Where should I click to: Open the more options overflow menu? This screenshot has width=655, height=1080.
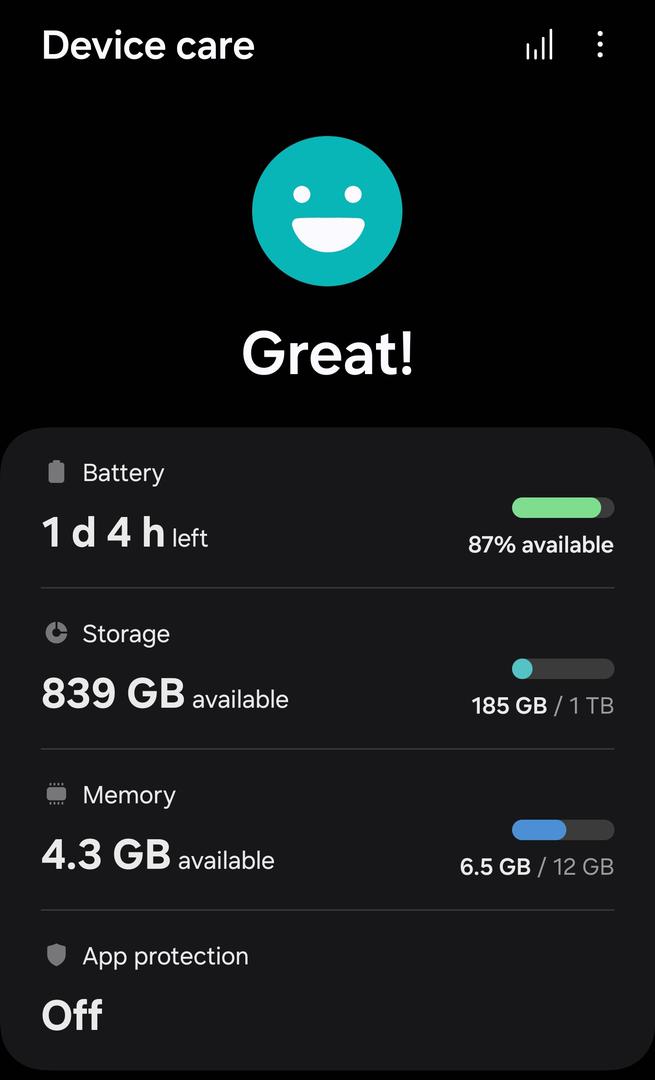pyautogui.click(x=600, y=45)
